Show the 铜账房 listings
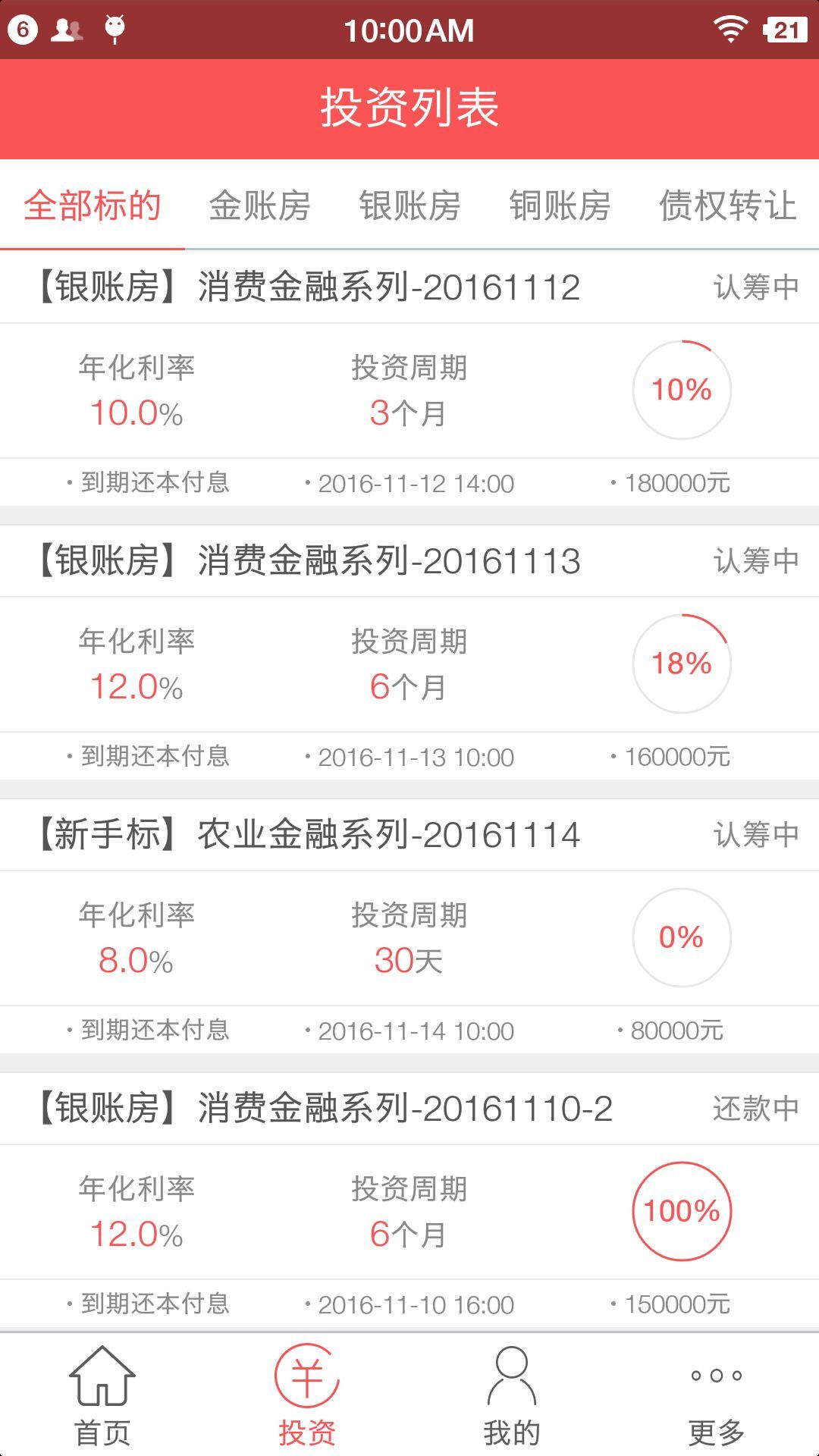 coord(560,206)
